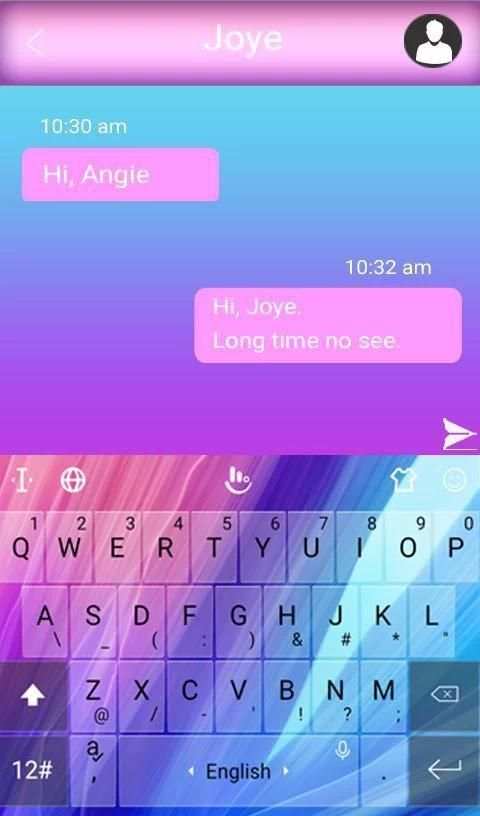Open keyboard themes via the shirt icon
Image resolution: width=480 pixels, height=816 pixels.
(404, 480)
